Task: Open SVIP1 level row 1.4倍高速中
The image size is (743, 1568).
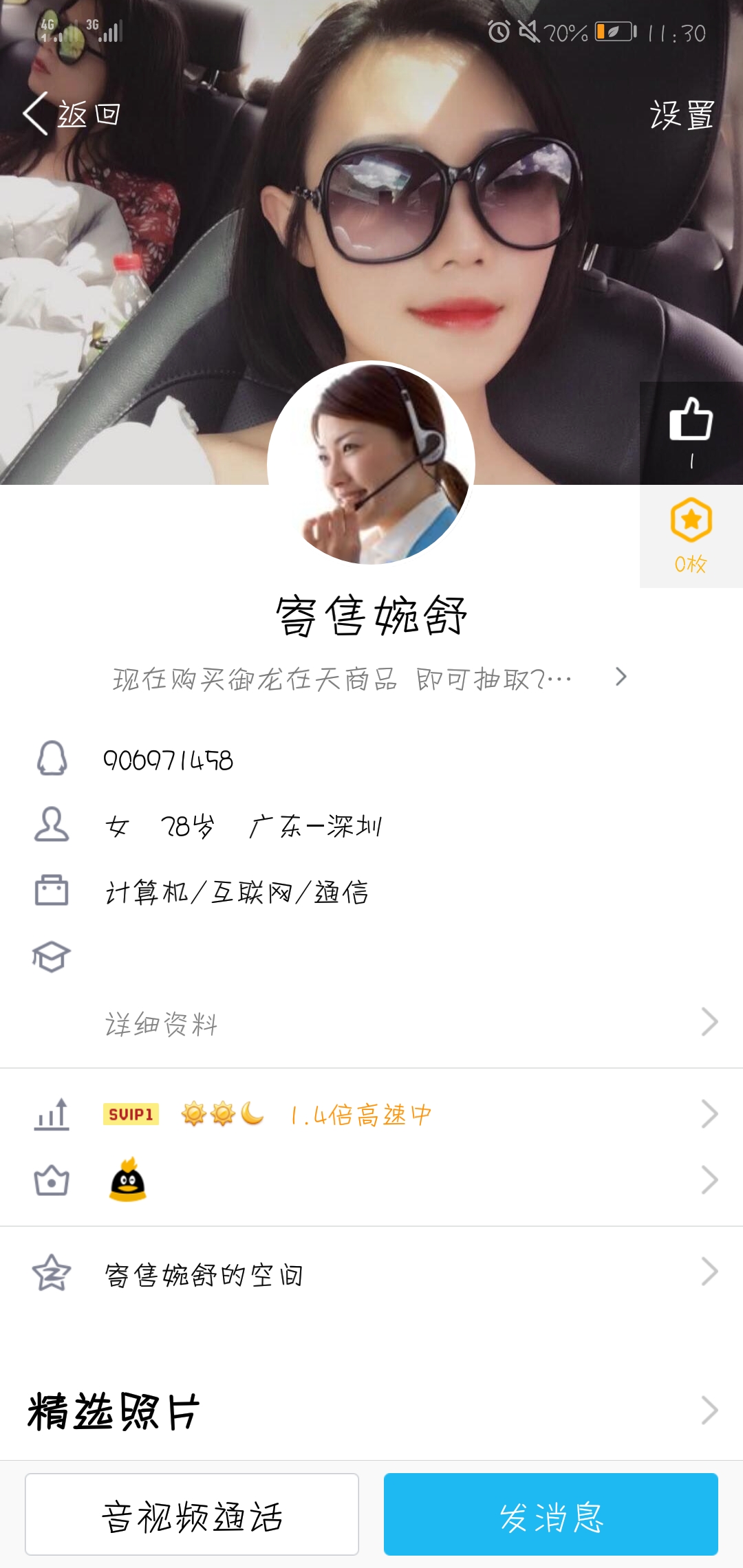Action: (x=371, y=1114)
